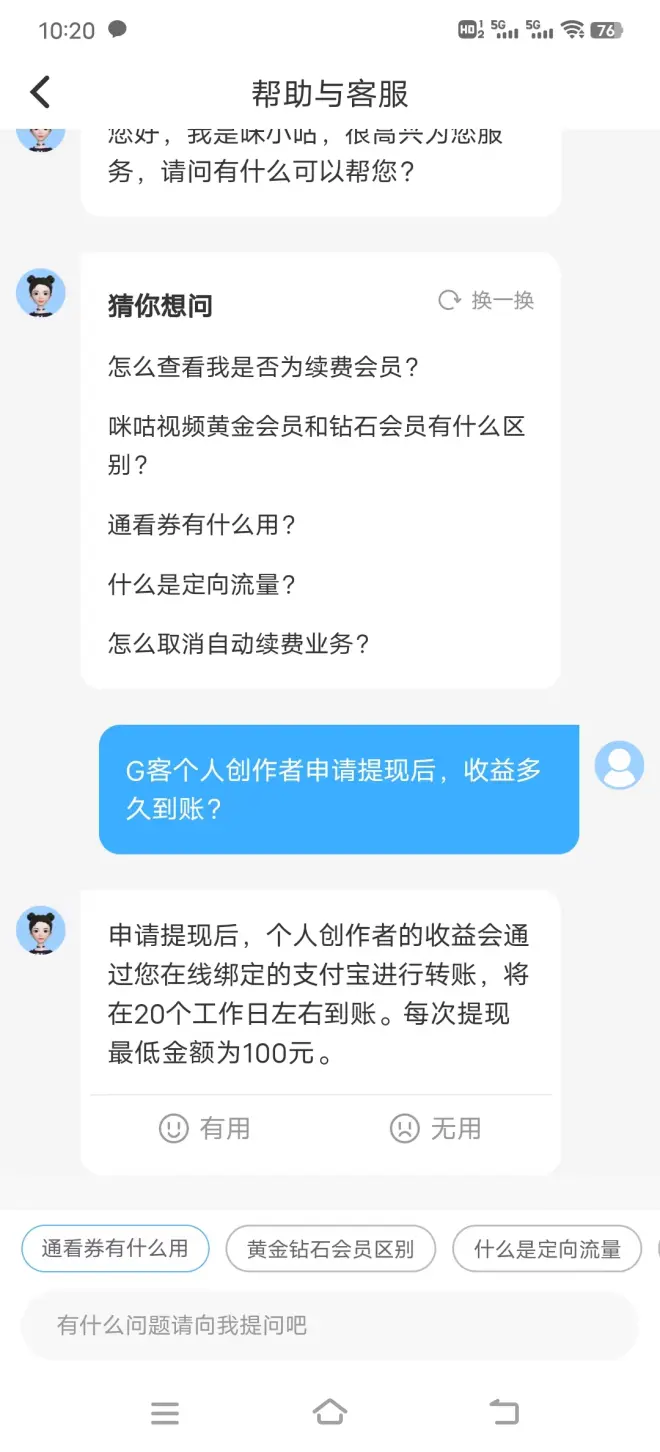The image size is (660, 1452).
Task: Tap the 什么是定向流量 chip
Action: tap(546, 1249)
